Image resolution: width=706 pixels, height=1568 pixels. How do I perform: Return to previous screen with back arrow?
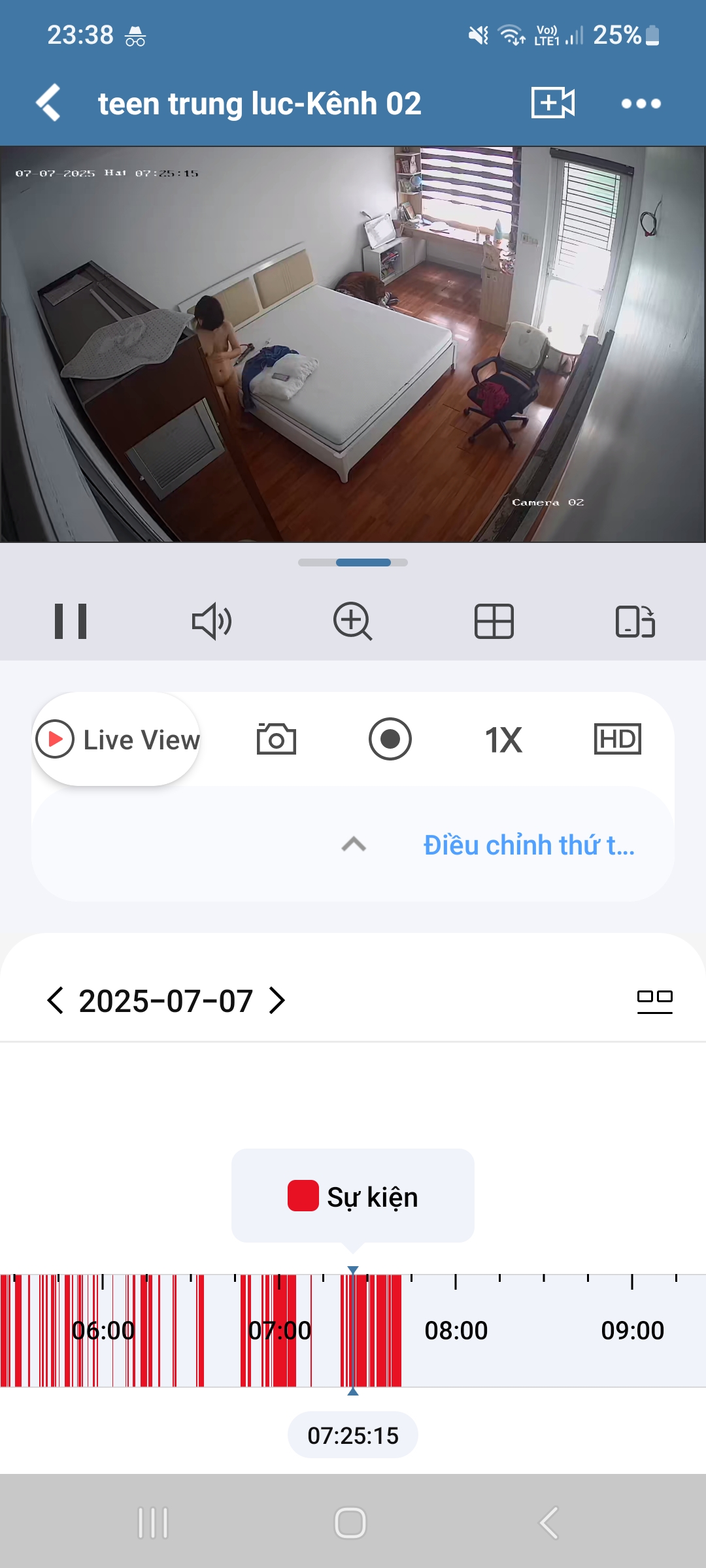47,103
